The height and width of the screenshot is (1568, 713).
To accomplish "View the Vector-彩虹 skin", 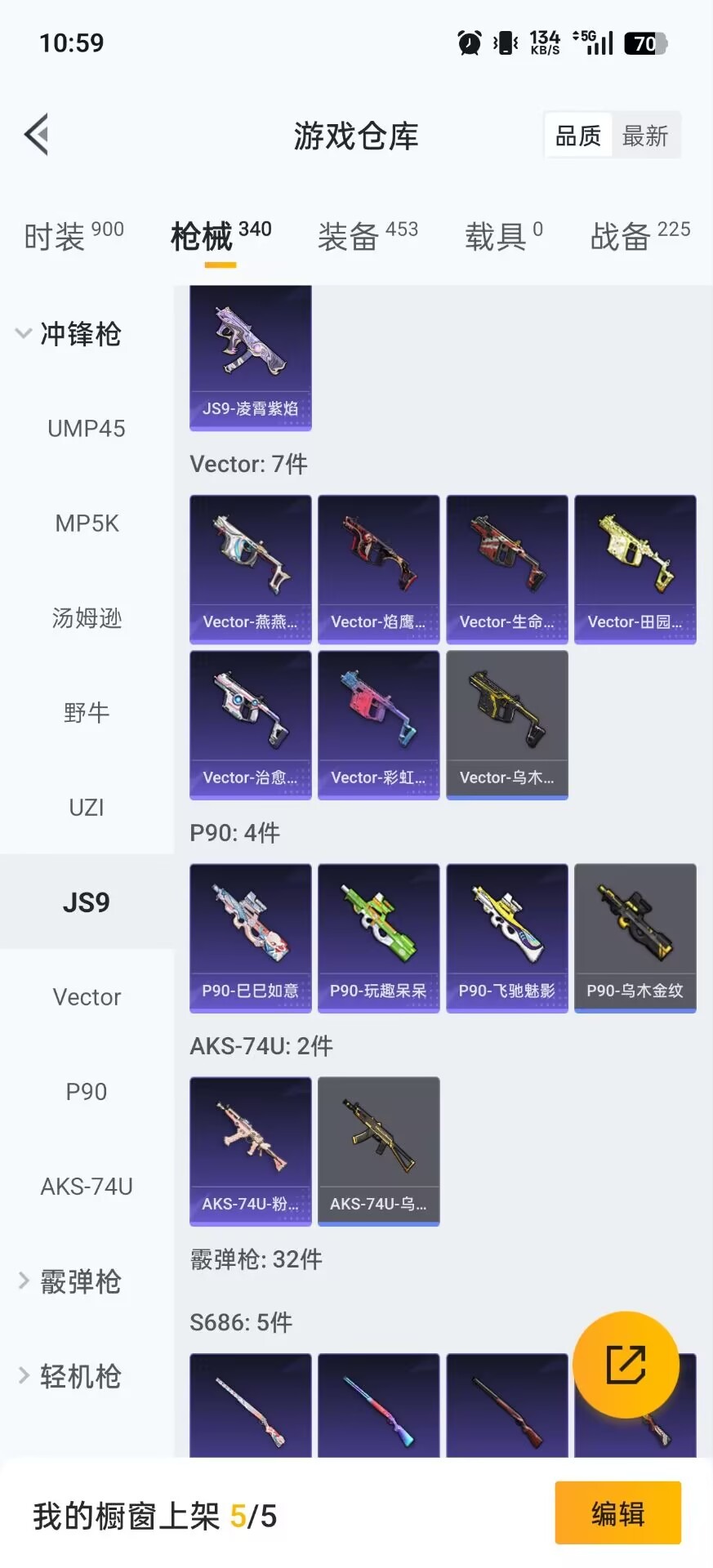I will click(378, 725).
